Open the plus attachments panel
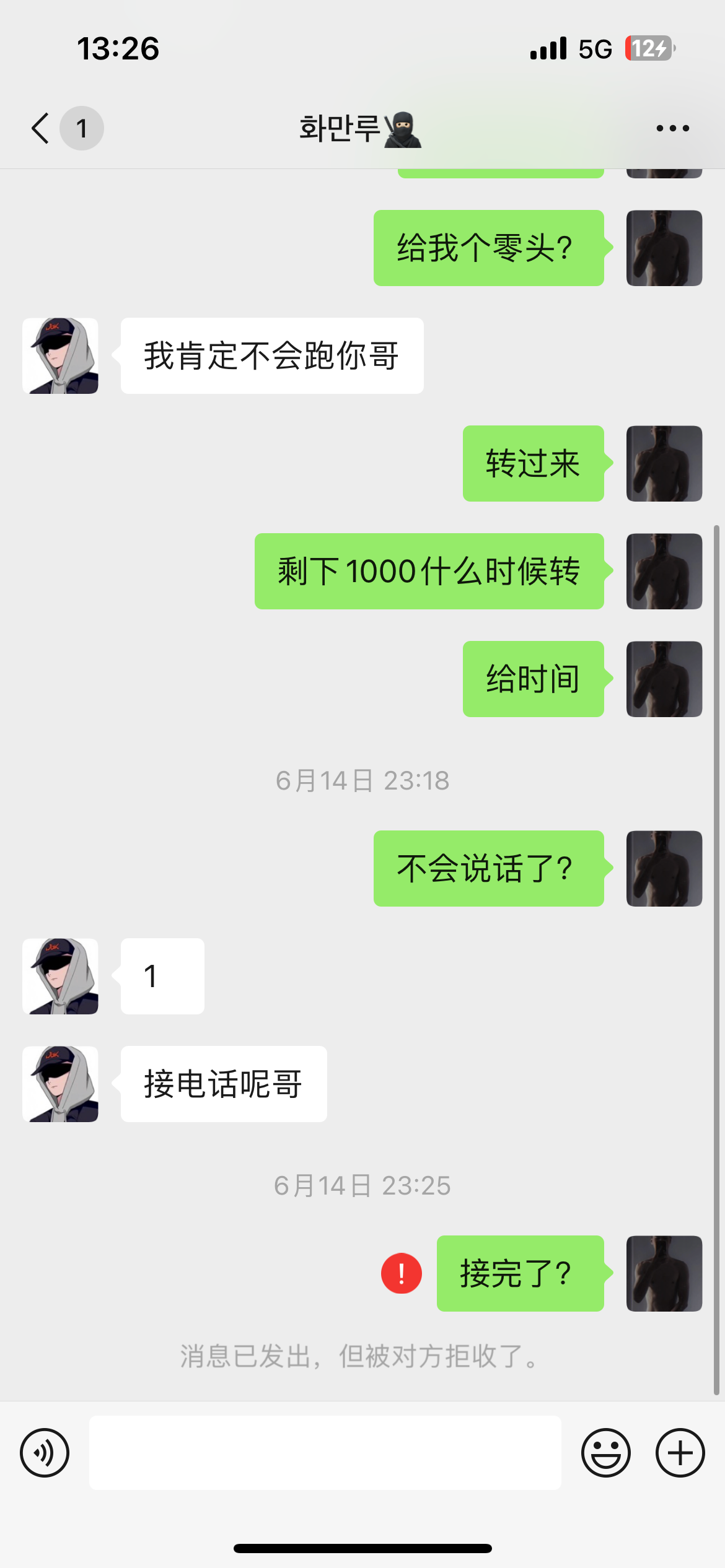Viewport: 725px width, 1568px height. point(680,1453)
